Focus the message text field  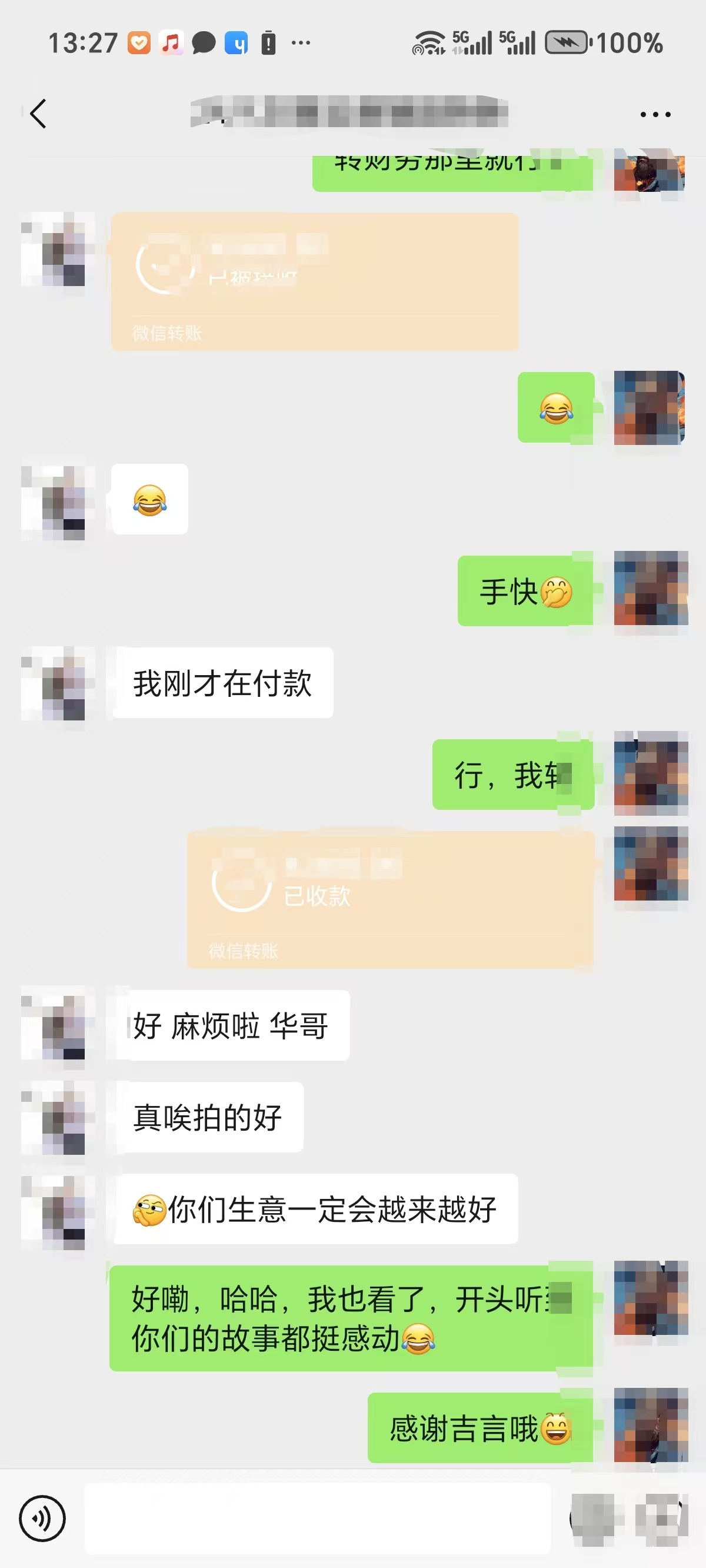317,1518
